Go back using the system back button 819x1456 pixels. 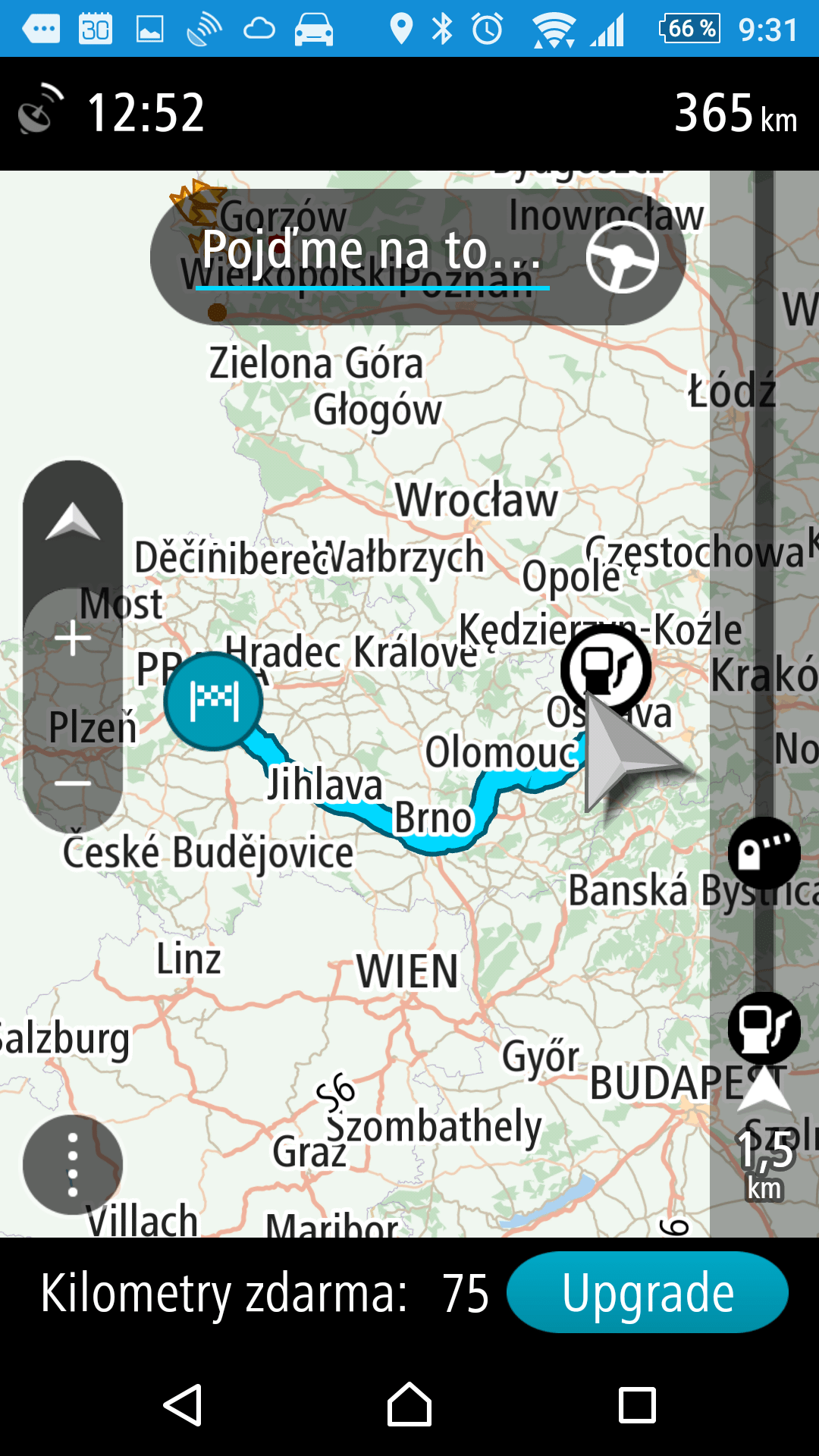183,1405
